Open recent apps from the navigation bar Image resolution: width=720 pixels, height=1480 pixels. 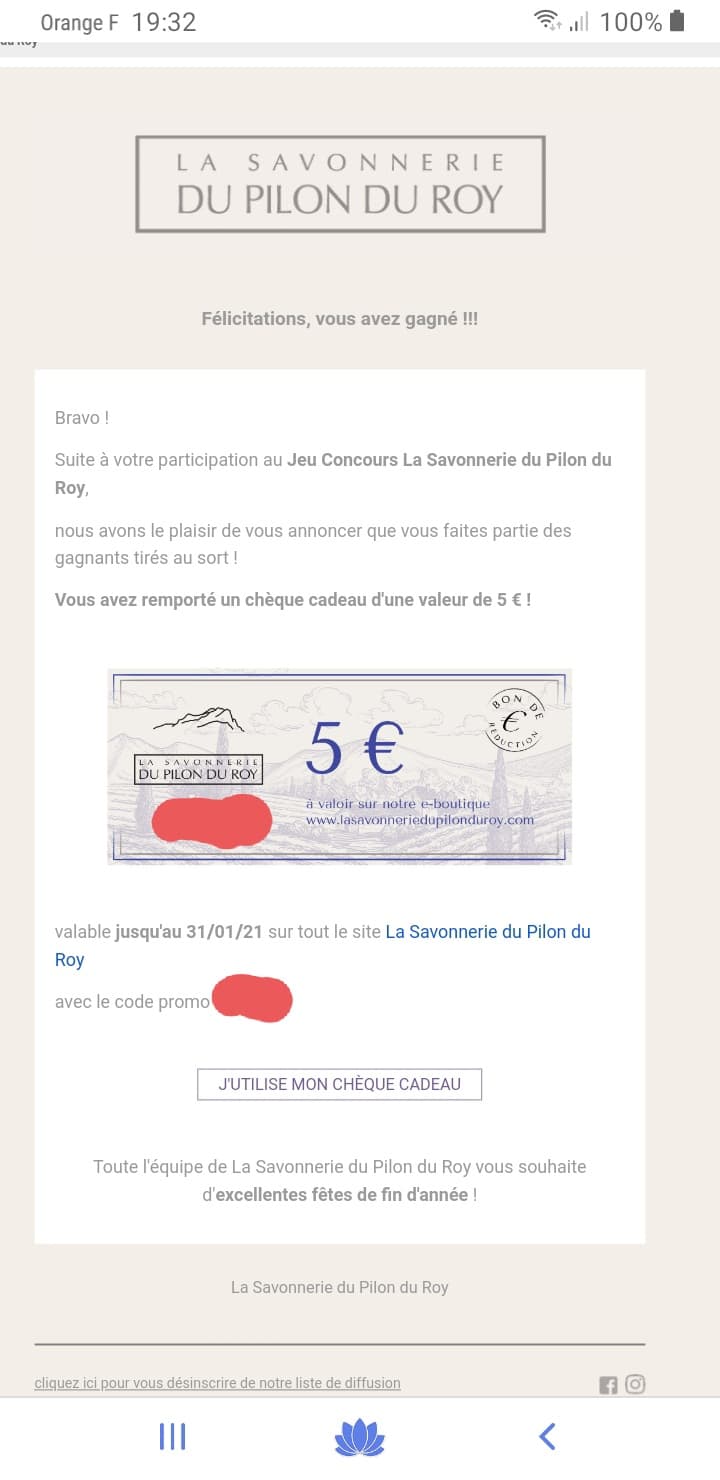click(x=172, y=1437)
